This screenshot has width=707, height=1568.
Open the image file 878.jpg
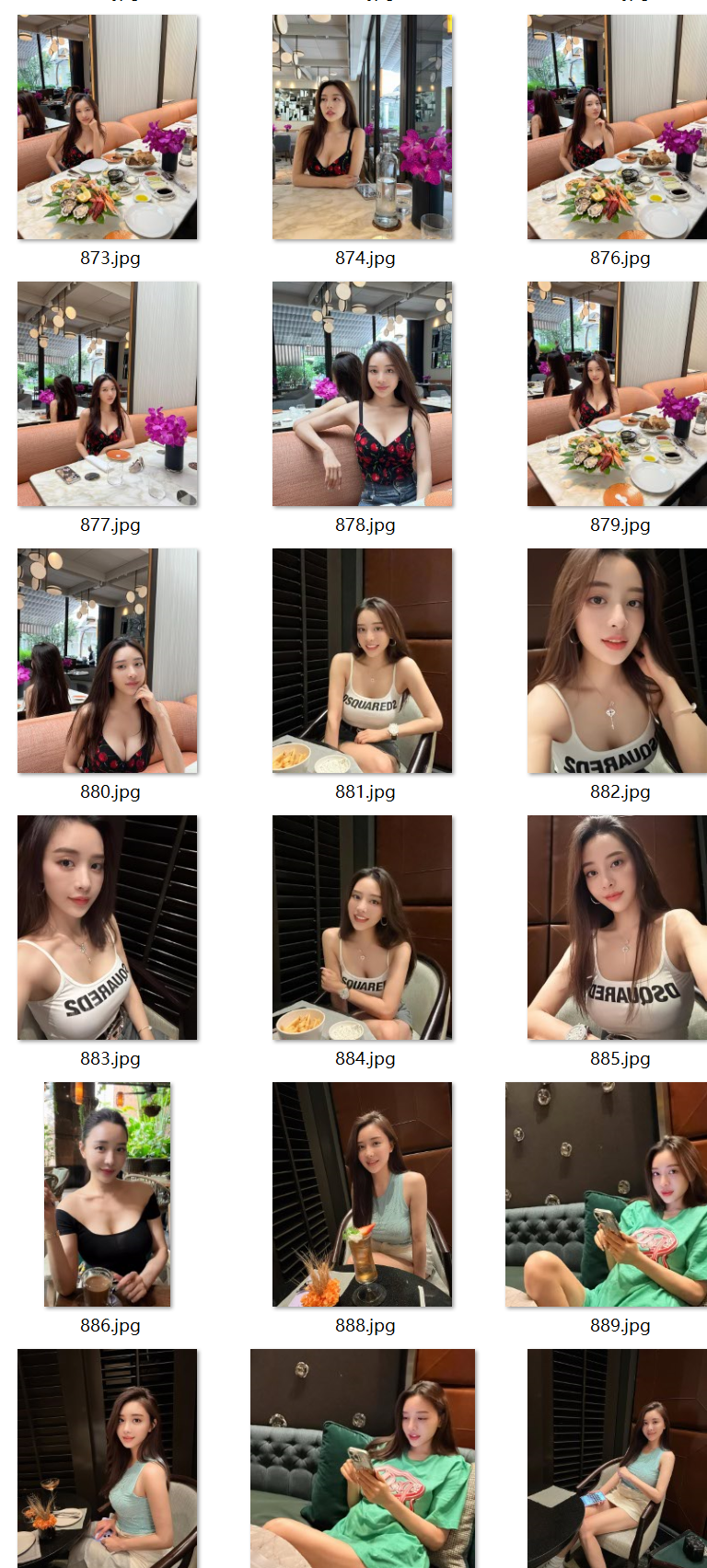(363, 394)
